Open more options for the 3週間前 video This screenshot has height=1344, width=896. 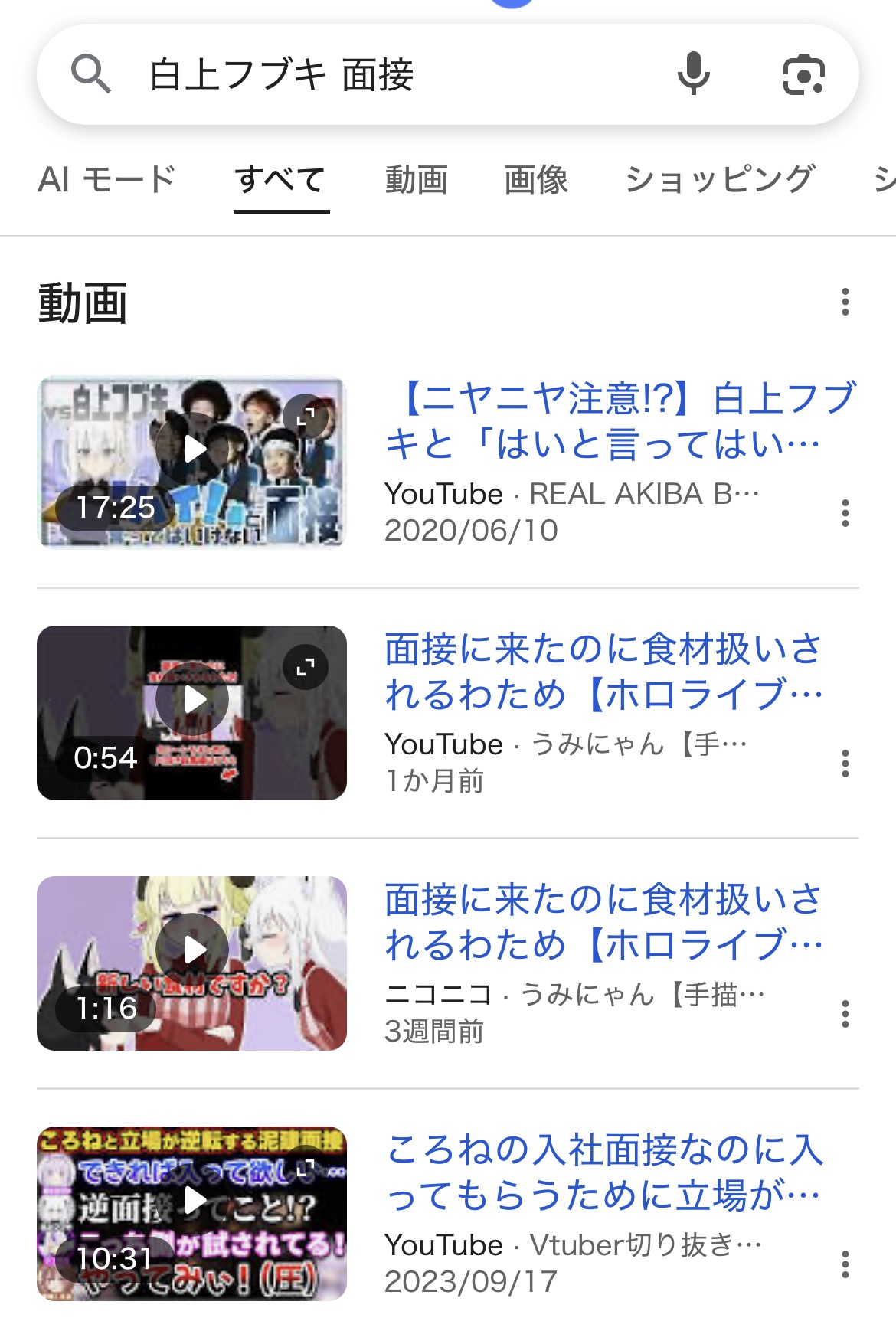(x=845, y=1014)
